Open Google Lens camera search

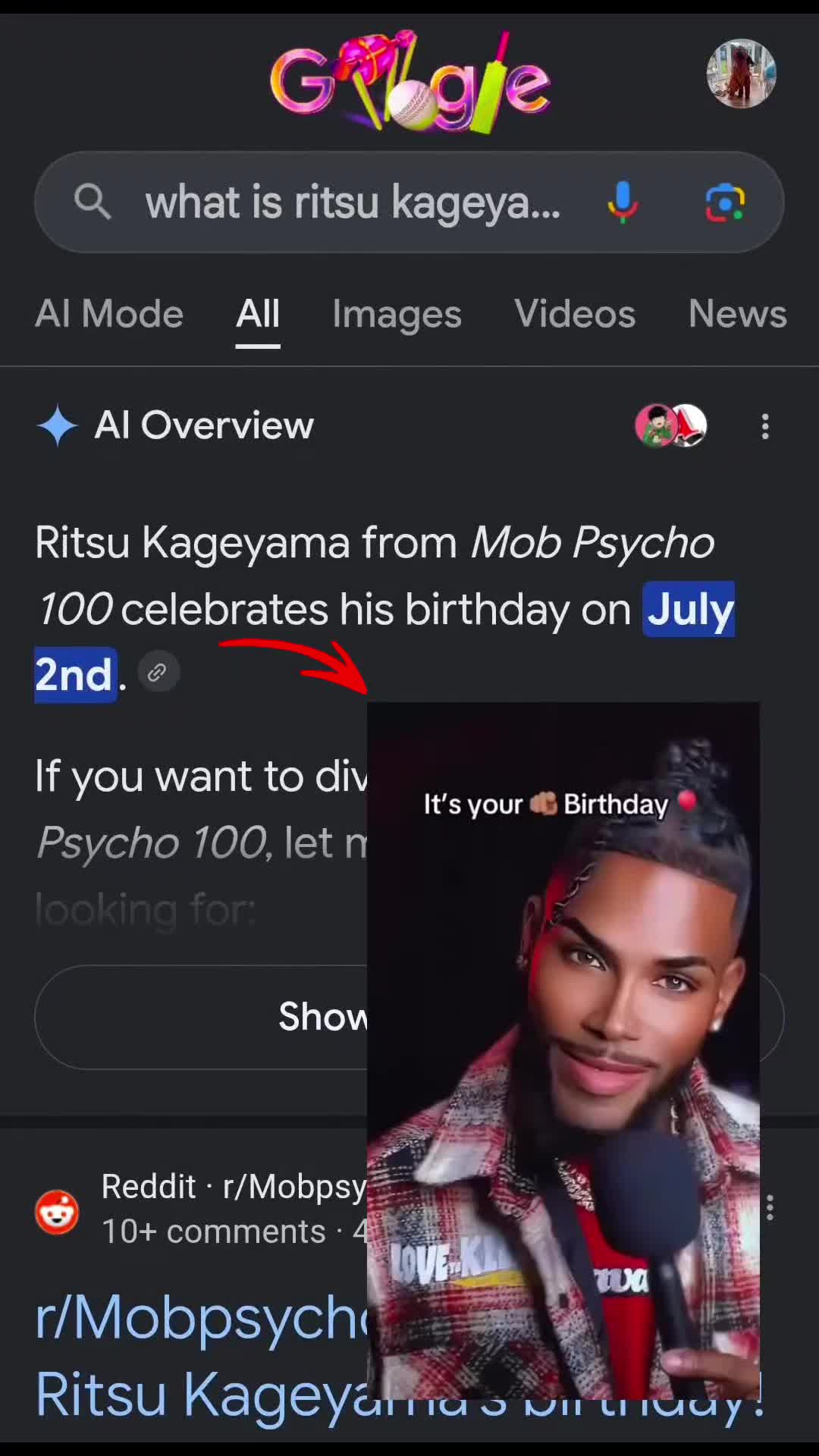click(725, 202)
